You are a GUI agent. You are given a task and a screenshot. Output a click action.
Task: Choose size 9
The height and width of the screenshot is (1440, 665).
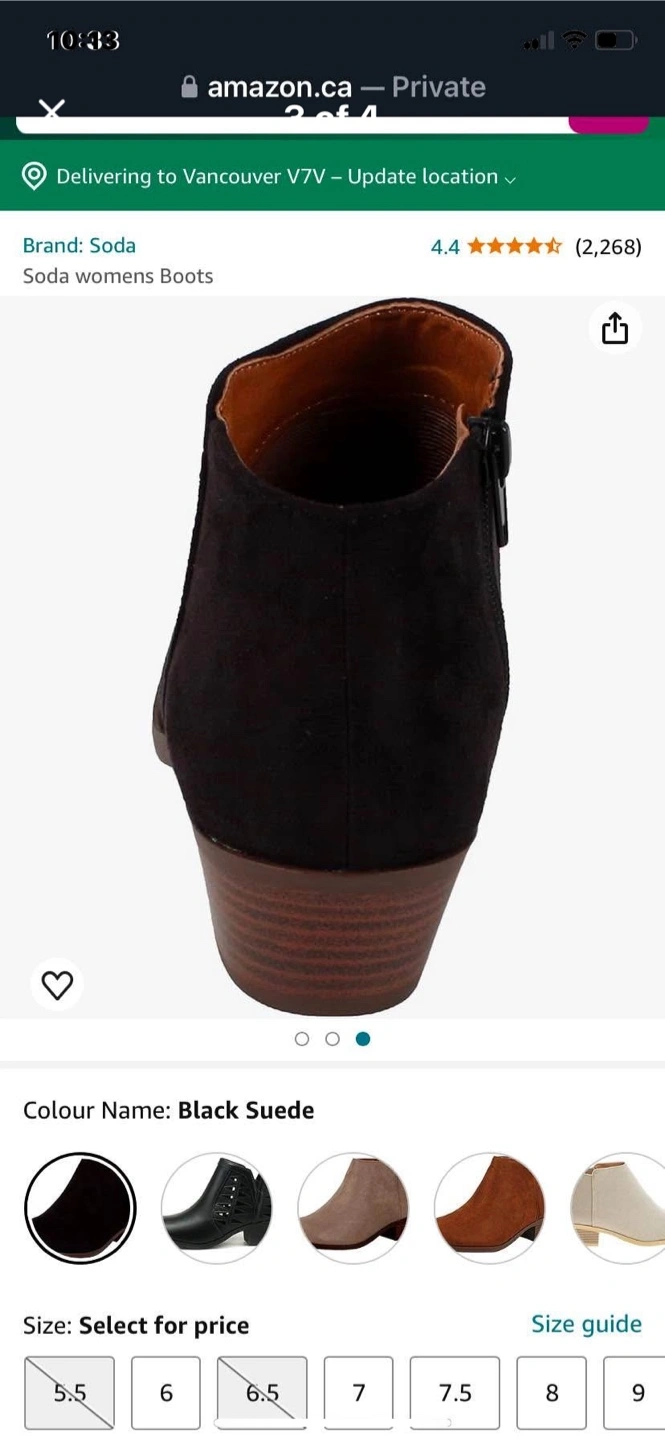click(x=636, y=1393)
